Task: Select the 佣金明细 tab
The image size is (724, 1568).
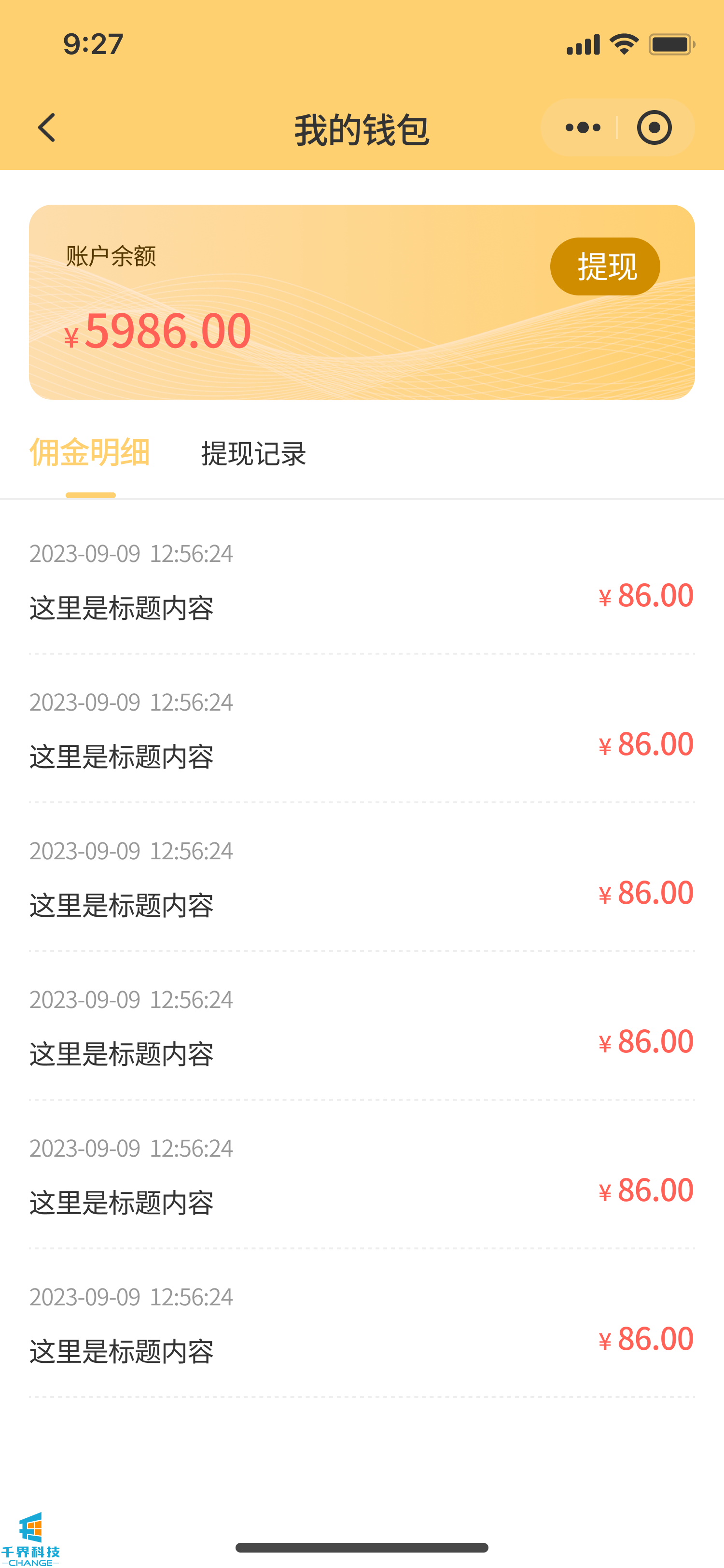Action: (x=90, y=453)
